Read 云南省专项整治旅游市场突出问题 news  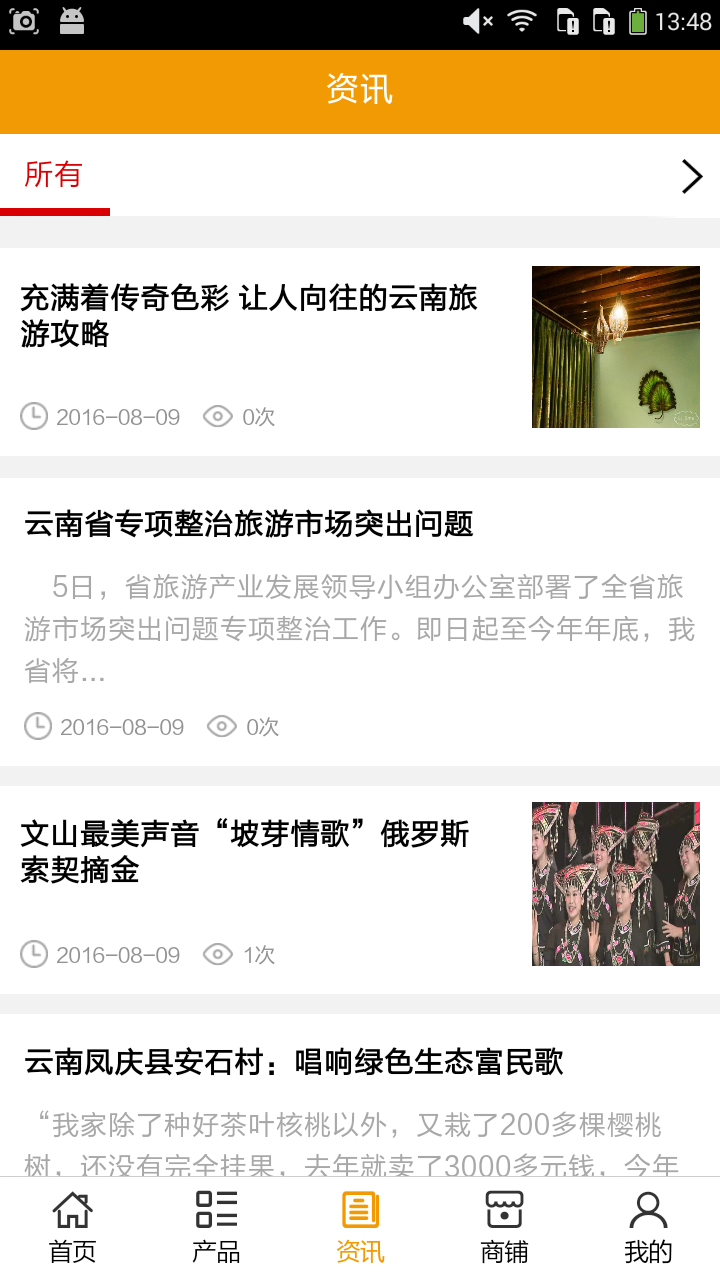(249, 524)
